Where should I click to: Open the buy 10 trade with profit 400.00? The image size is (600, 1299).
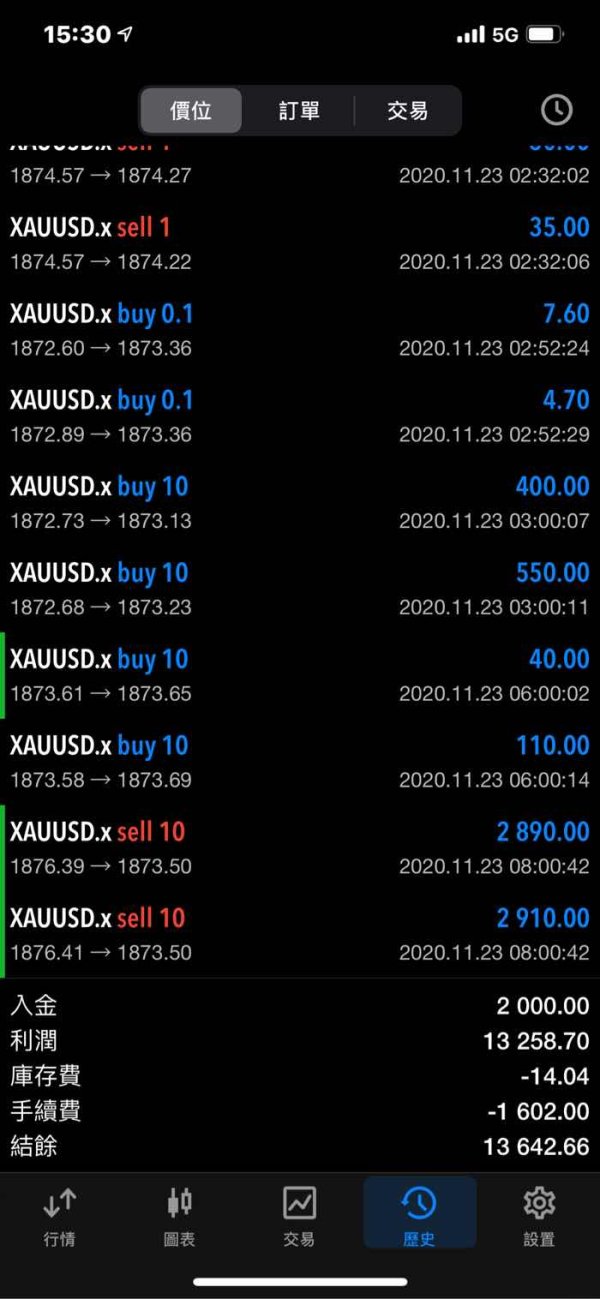(x=300, y=502)
